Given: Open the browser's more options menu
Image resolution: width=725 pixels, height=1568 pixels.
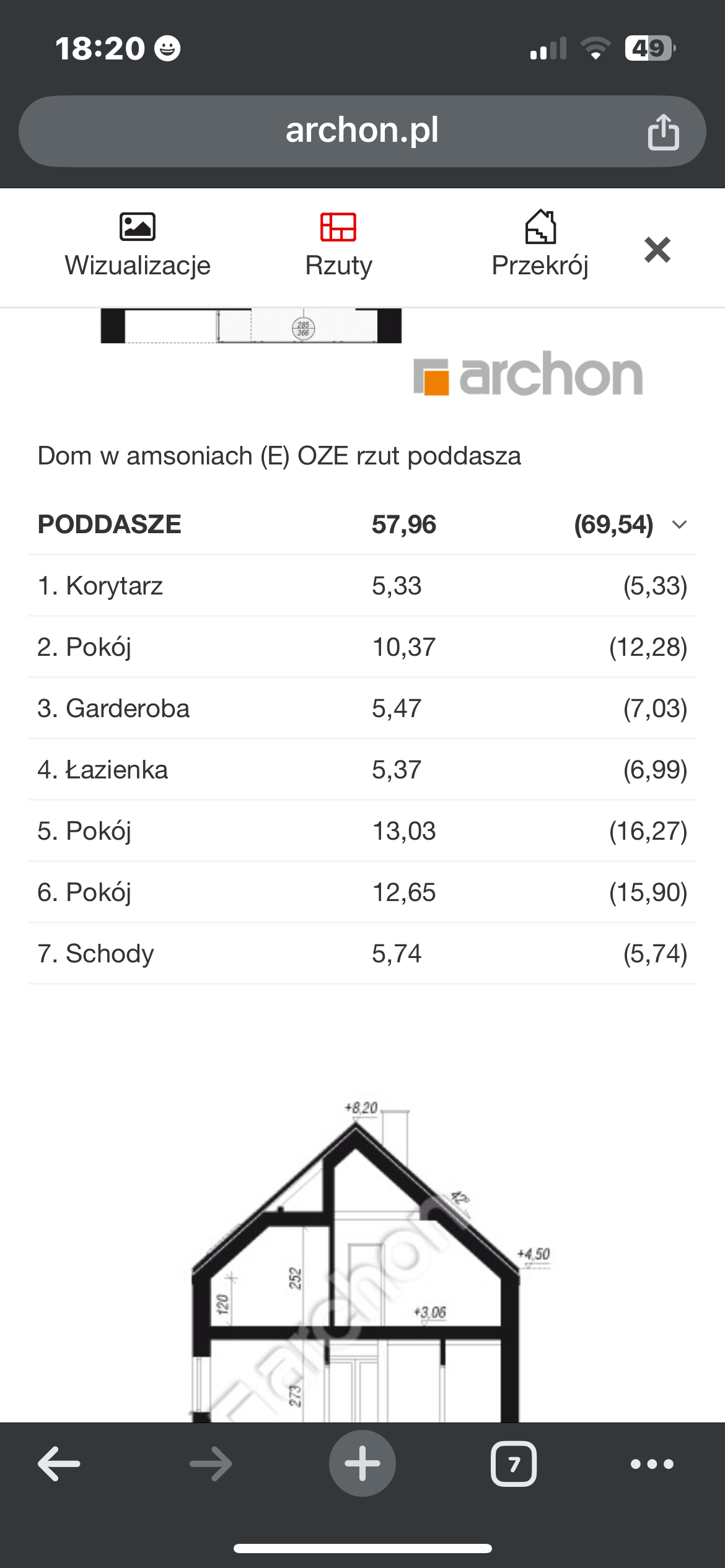Looking at the screenshot, I should 651,1464.
